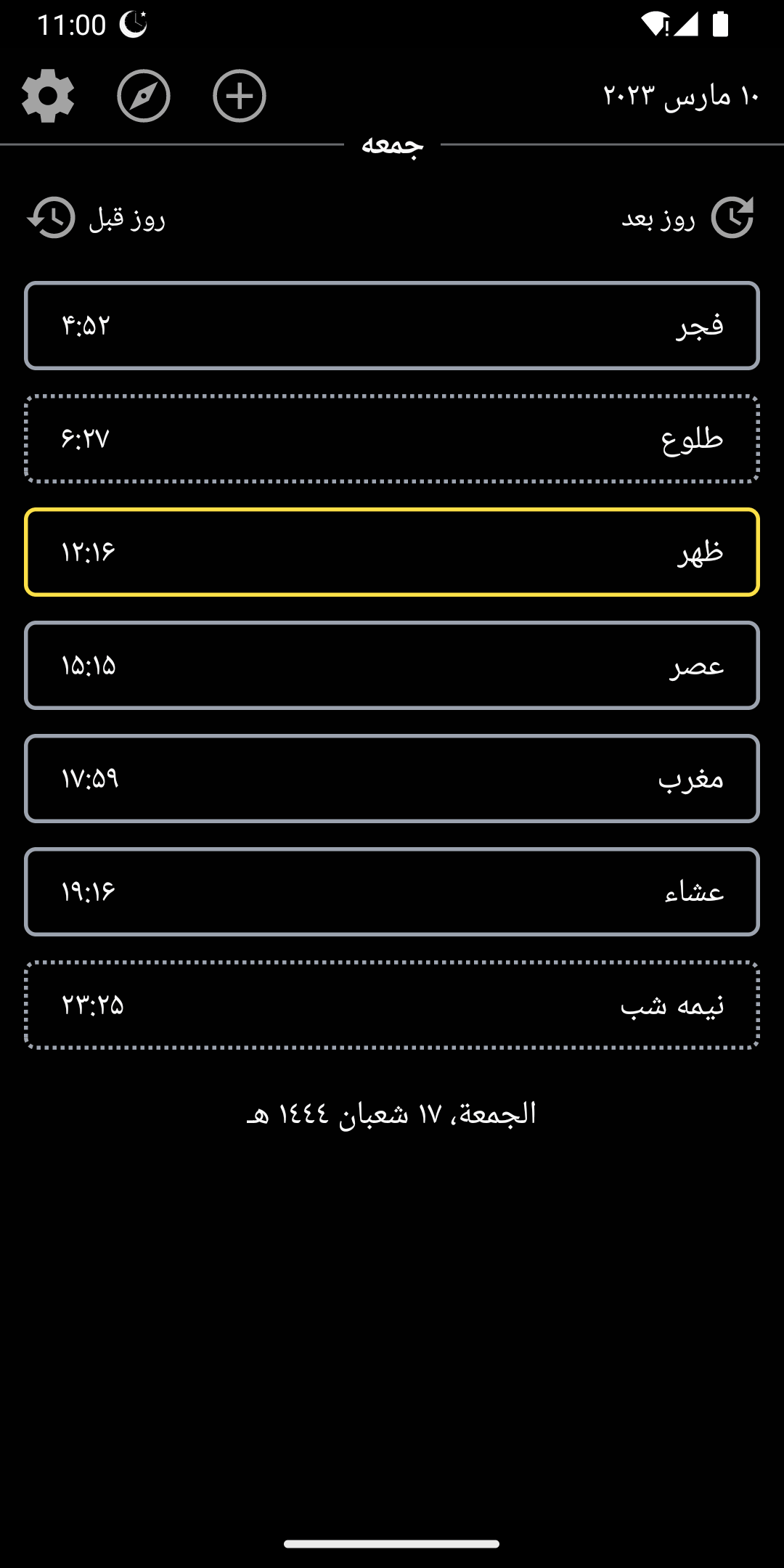Open the highlighted Dhuhr (ظهر) row
Image resolution: width=784 pixels, height=1568 pixels.
coord(392,552)
